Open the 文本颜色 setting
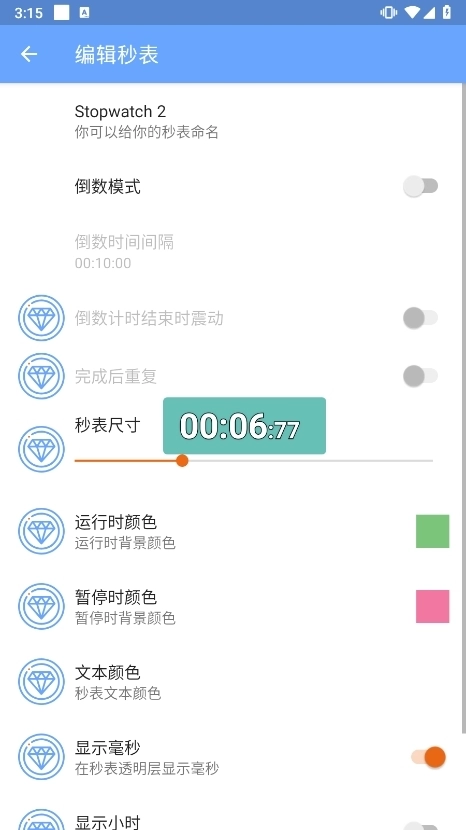The height and width of the screenshot is (830, 466). click(233, 681)
